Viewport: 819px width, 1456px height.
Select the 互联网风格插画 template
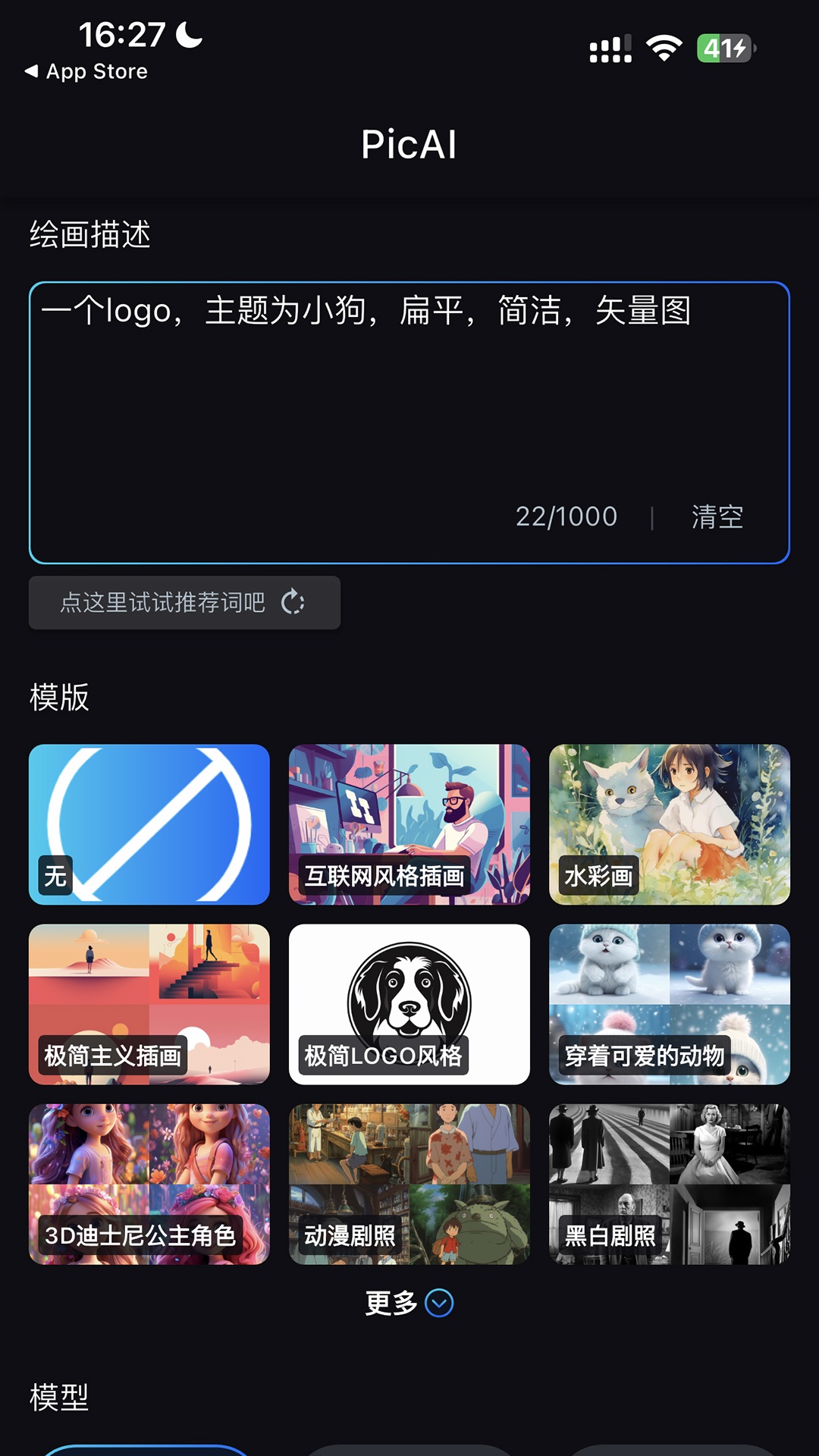409,824
